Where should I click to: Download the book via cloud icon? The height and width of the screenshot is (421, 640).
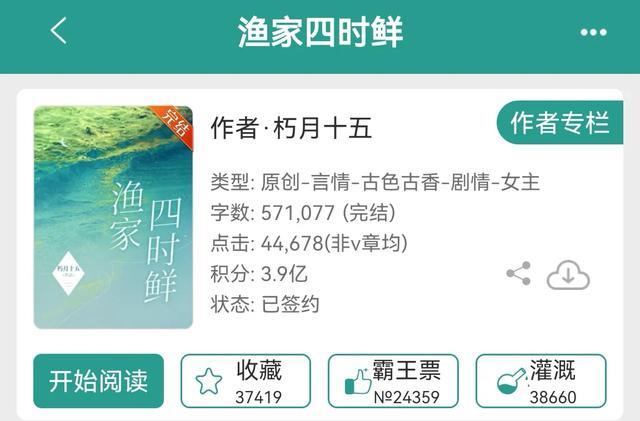[x=567, y=274]
